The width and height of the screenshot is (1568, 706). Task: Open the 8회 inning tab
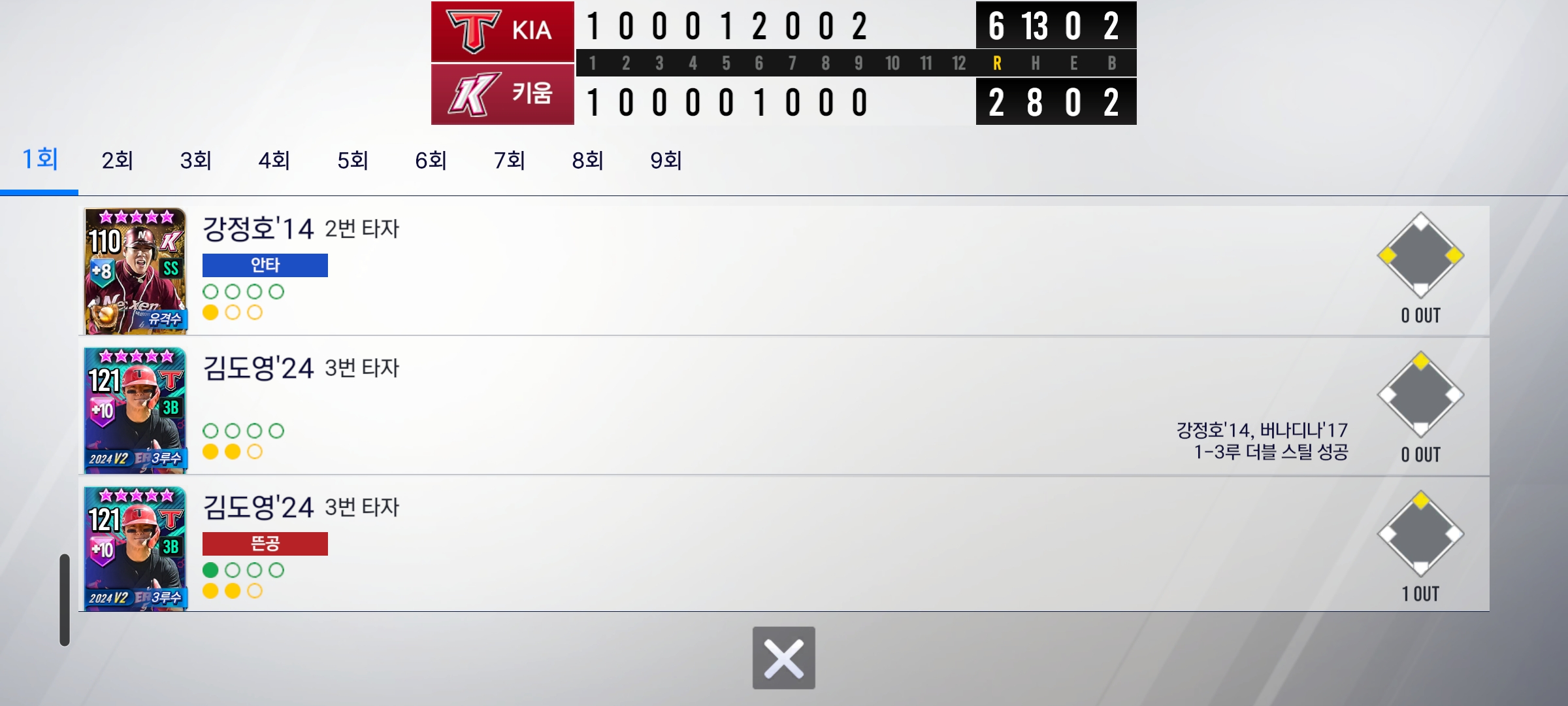[588, 160]
